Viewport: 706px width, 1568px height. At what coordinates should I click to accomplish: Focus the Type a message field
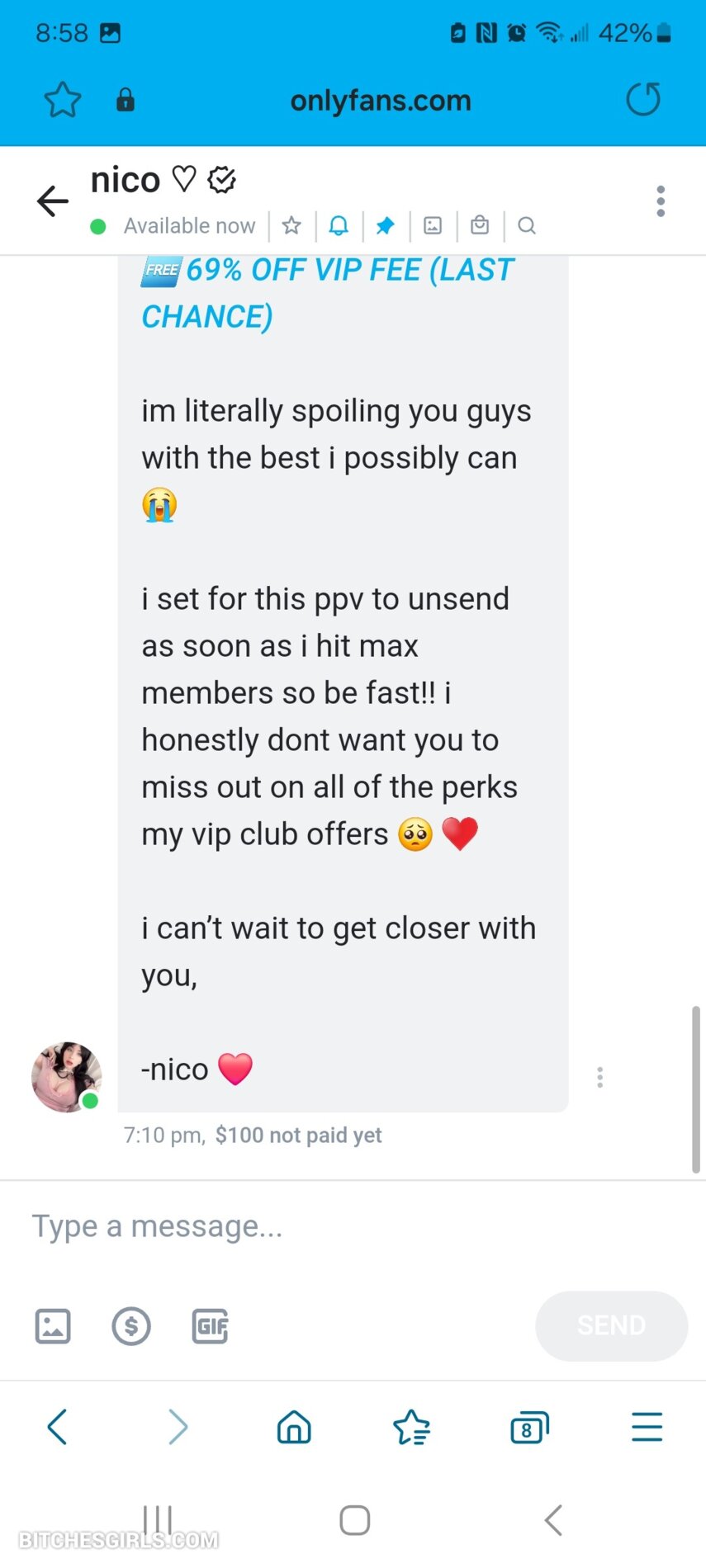[x=330, y=1226]
